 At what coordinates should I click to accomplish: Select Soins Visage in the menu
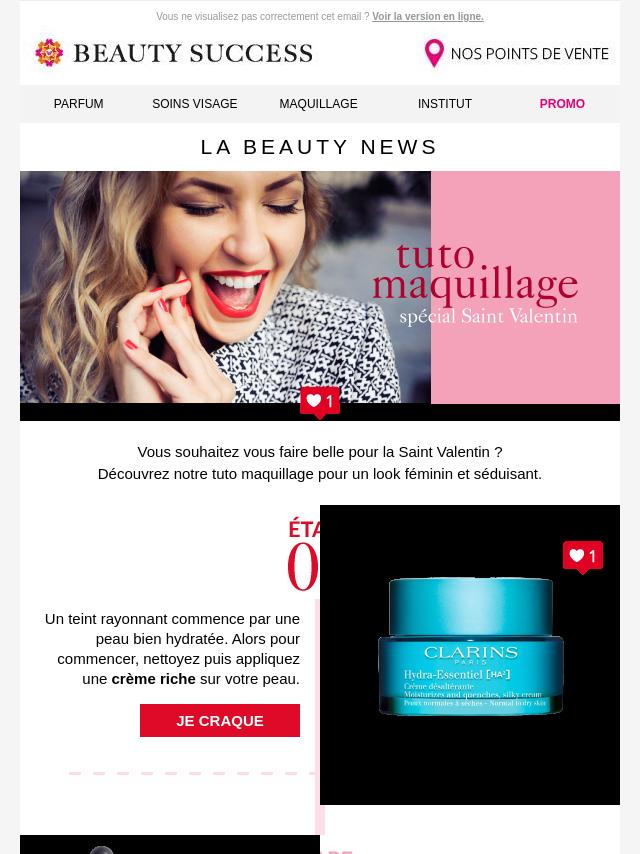(x=195, y=104)
